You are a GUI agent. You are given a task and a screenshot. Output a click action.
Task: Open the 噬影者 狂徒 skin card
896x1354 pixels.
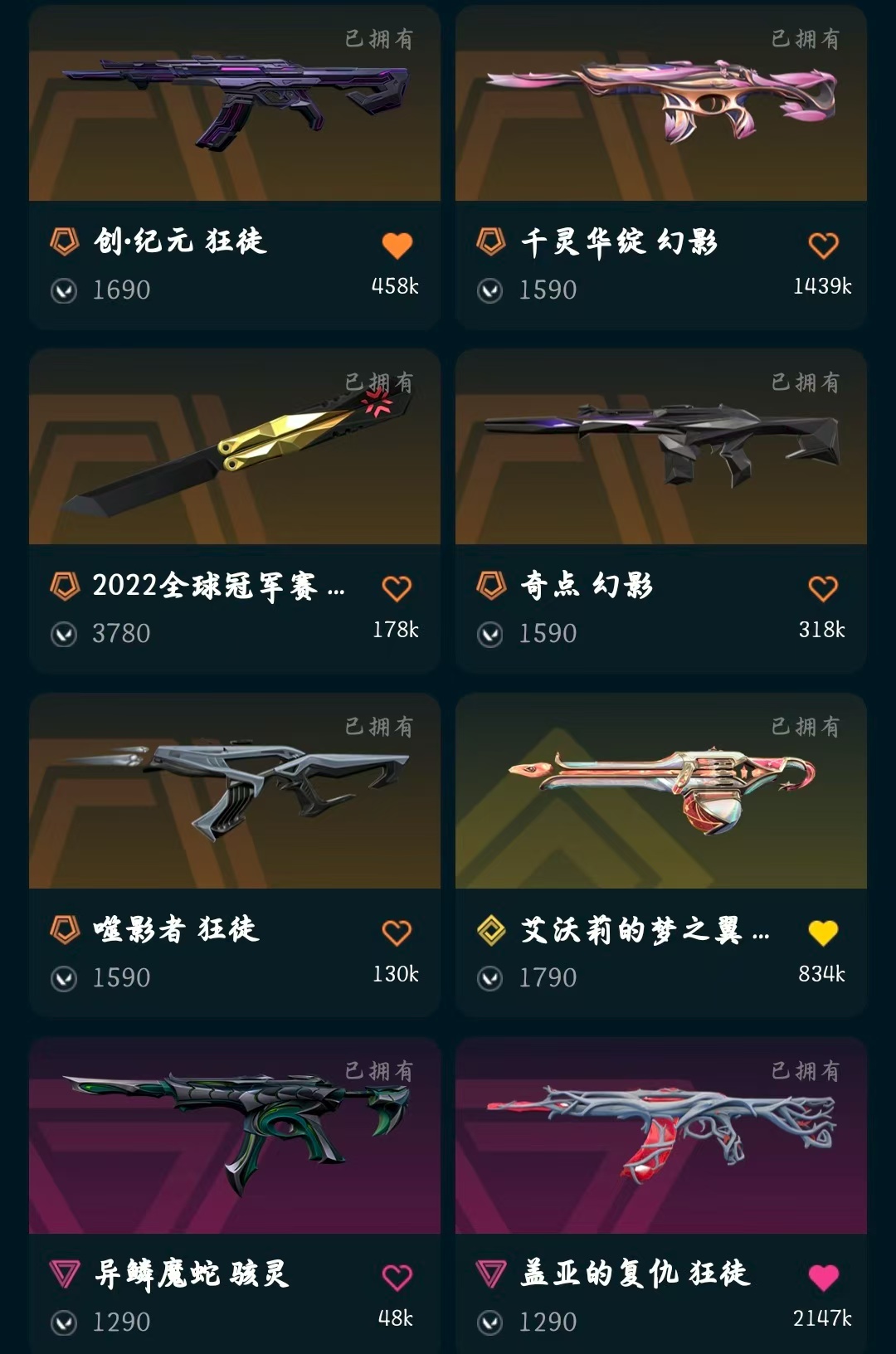pos(235,855)
